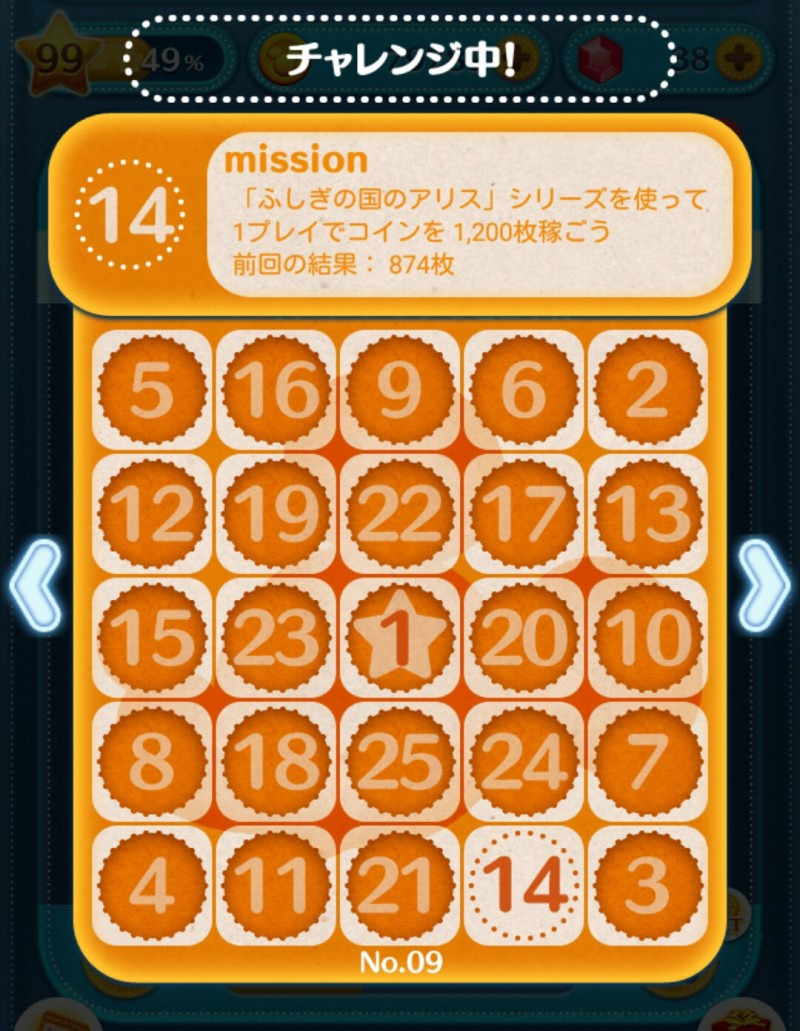Select bingo square 2
The height and width of the screenshot is (1031, 800).
point(647,390)
